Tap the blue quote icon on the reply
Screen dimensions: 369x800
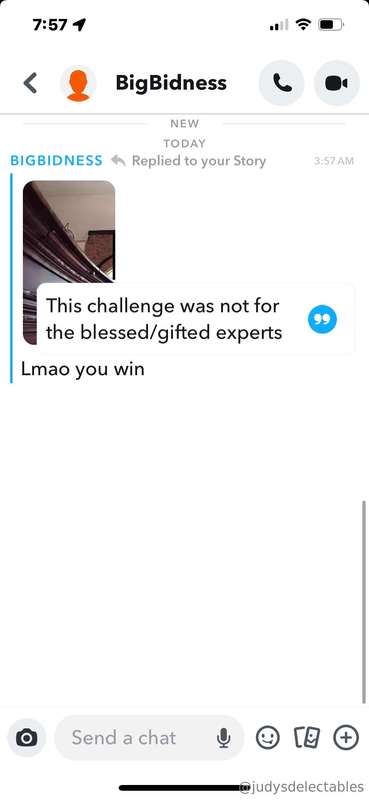pos(323,319)
